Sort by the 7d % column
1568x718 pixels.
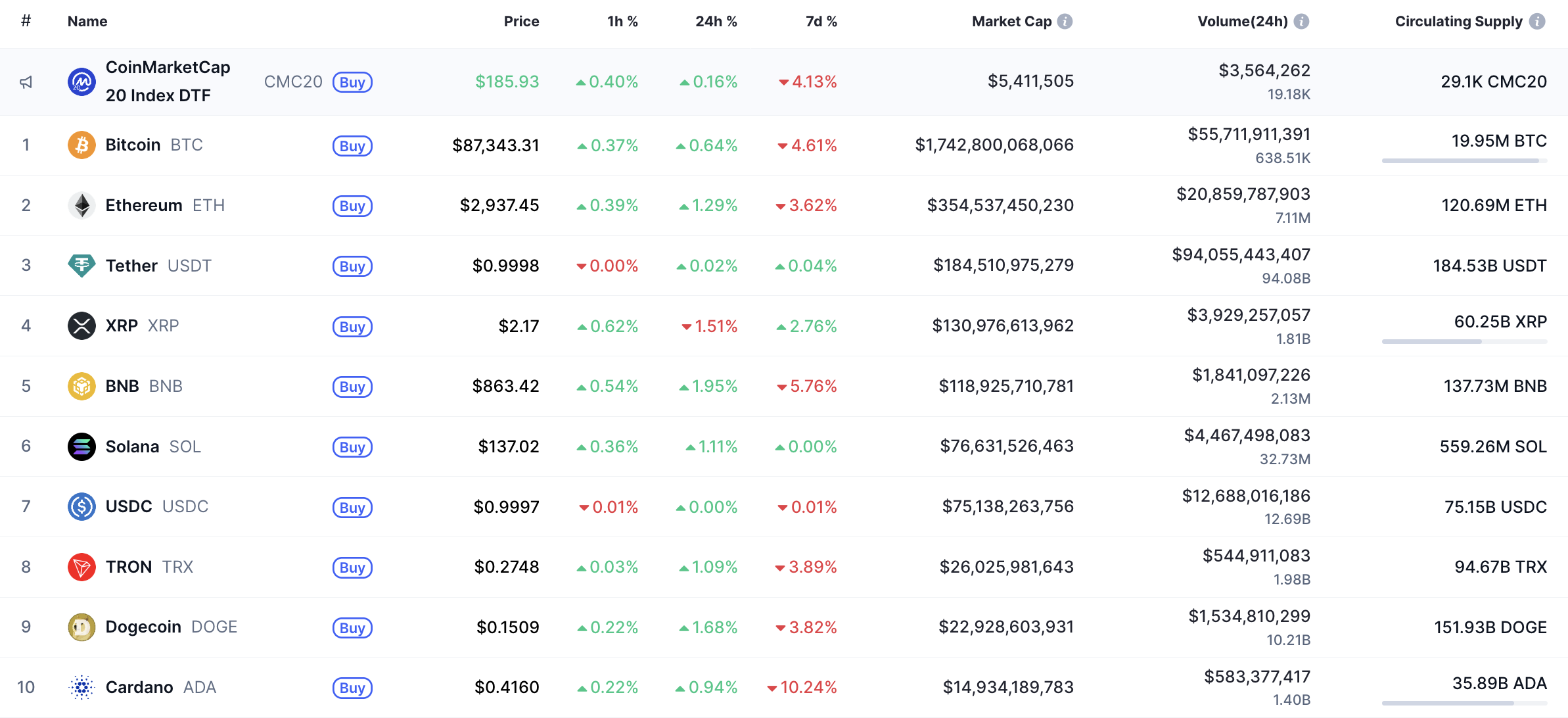(821, 21)
